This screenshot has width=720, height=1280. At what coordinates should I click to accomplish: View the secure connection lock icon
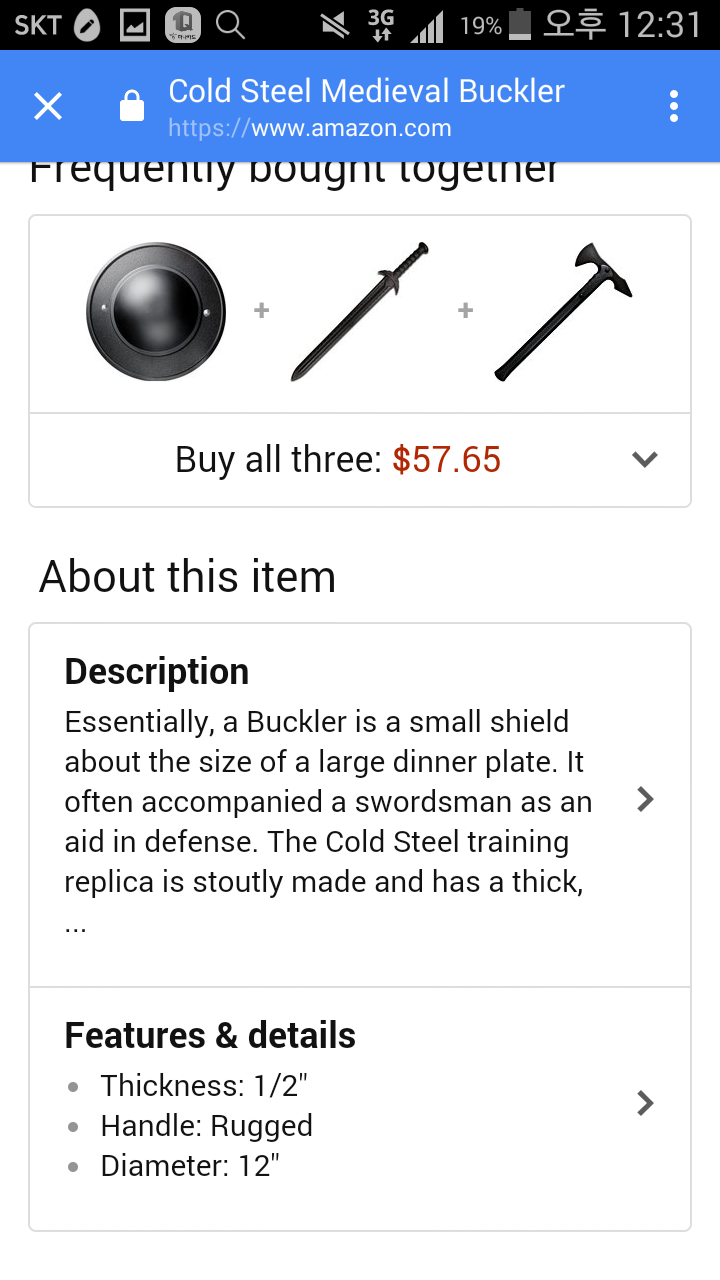pos(132,106)
